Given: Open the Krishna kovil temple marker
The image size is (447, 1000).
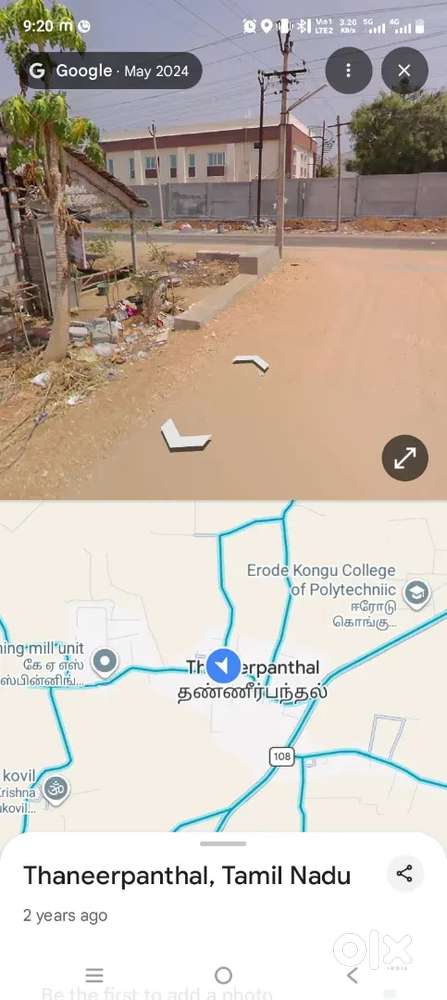Looking at the screenshot, I should click(x=55, y=790).
